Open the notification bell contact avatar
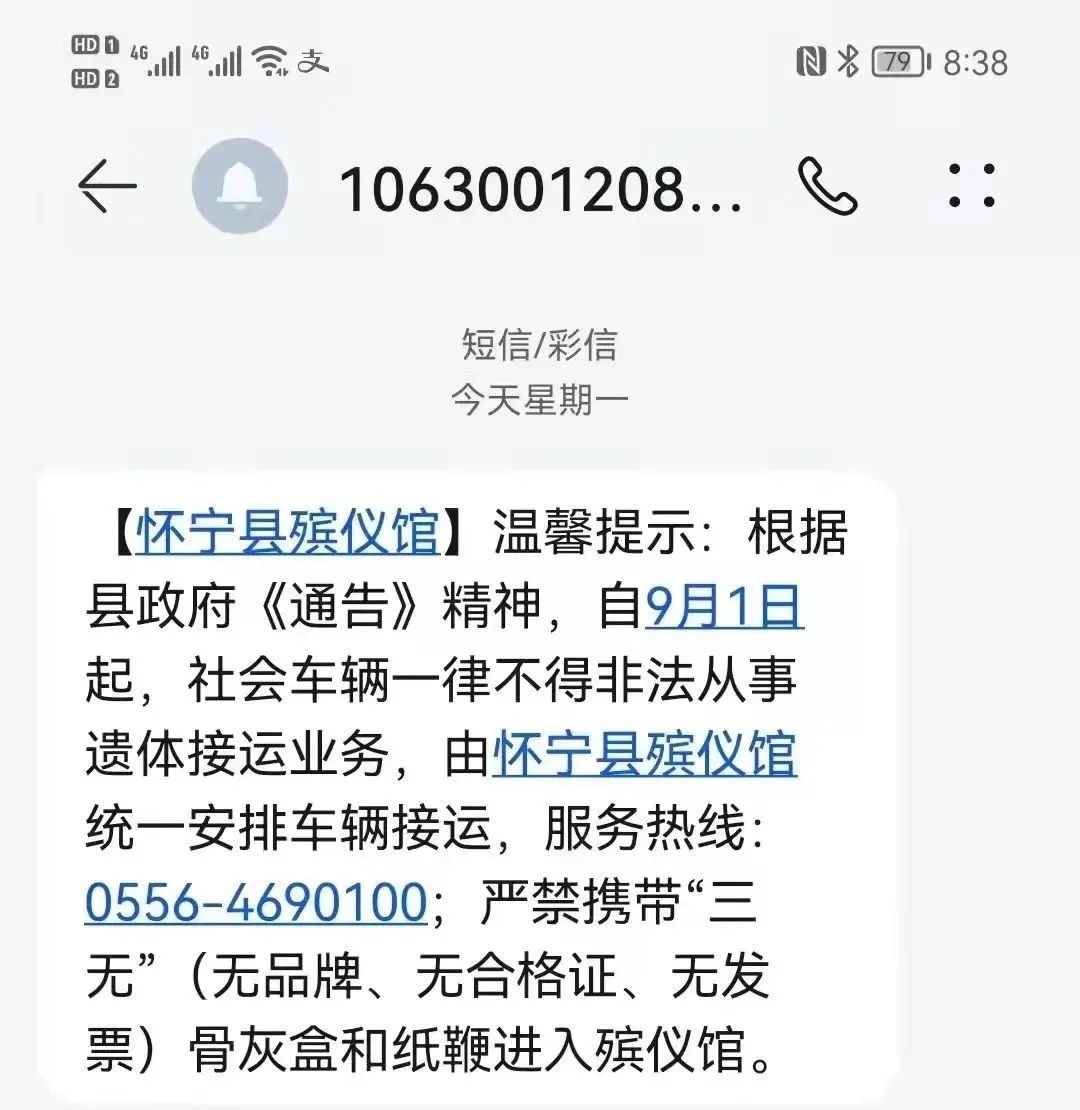The image size is (1080, 1110). coord(240,187)
